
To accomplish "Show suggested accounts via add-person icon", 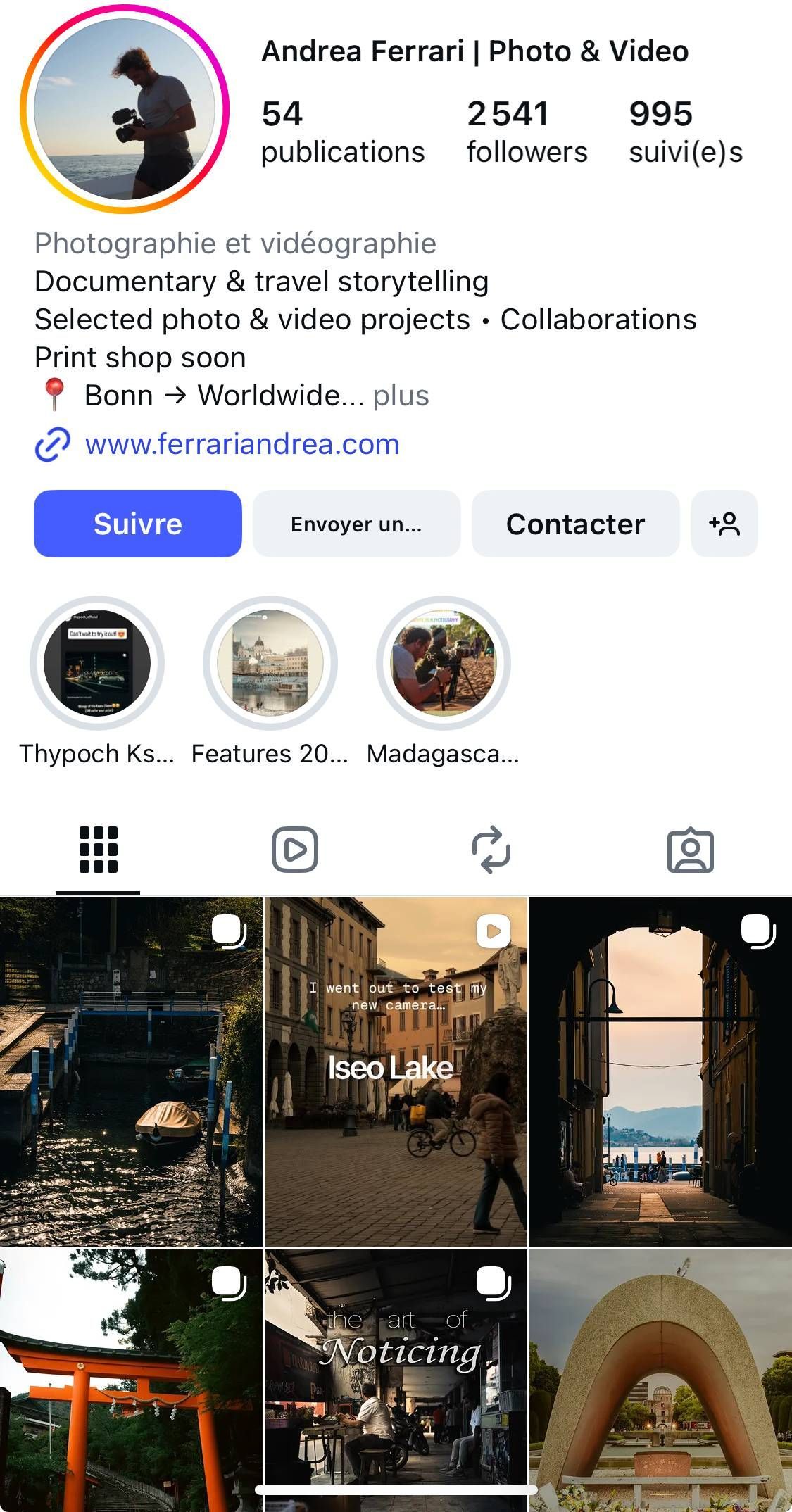I will coord(724,524).
